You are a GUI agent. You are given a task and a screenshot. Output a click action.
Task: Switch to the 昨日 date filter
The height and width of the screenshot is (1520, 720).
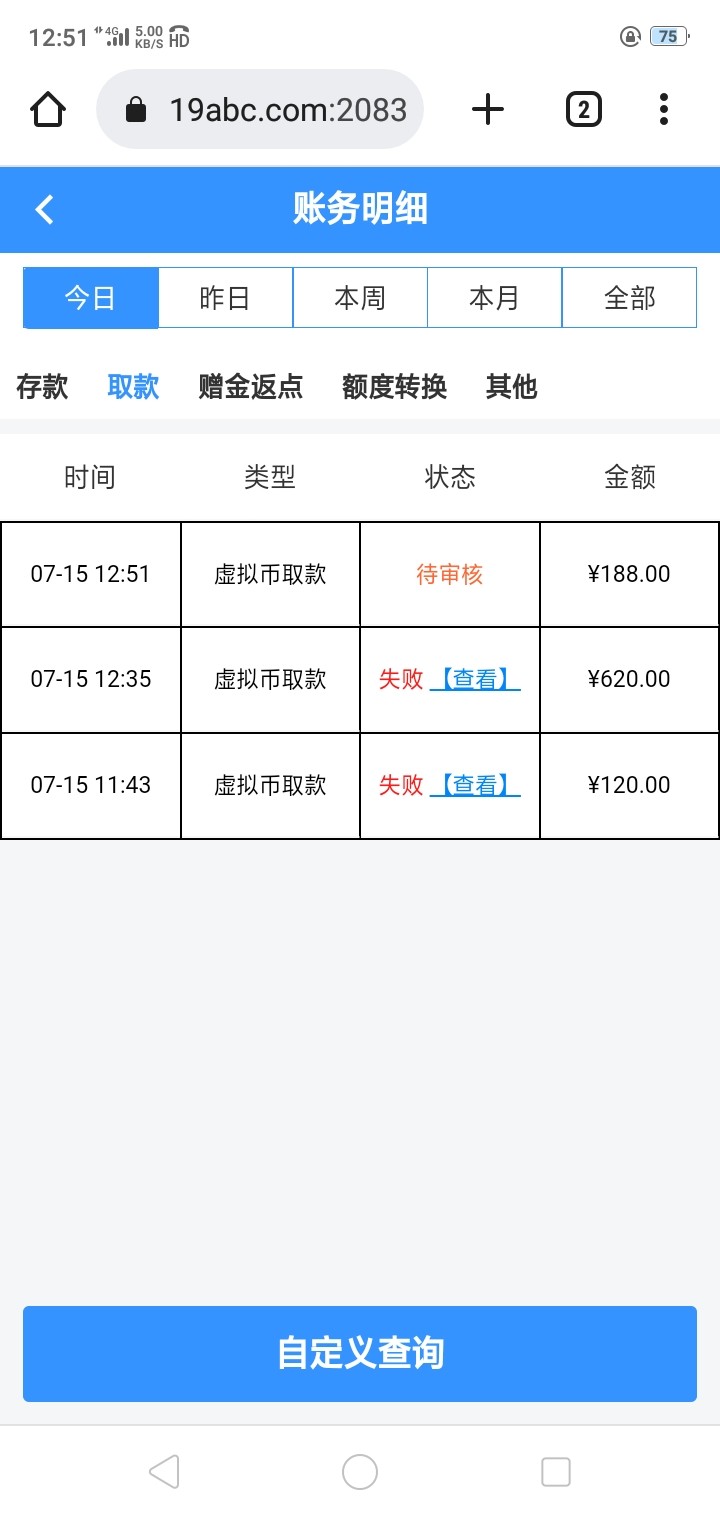(225, 298)
